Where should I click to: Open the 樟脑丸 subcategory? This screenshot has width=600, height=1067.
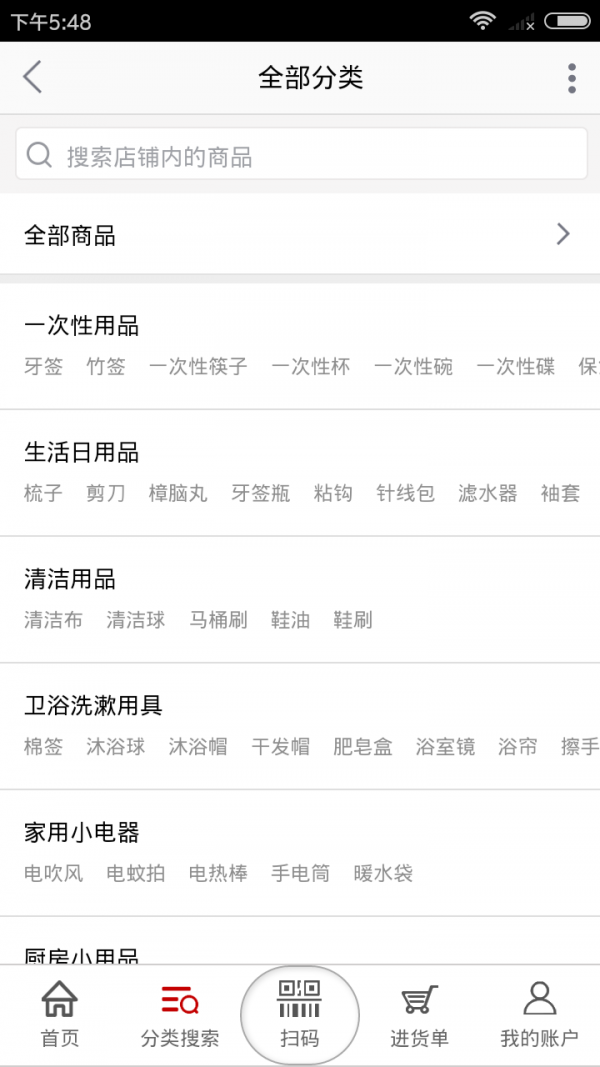[178, 494]
